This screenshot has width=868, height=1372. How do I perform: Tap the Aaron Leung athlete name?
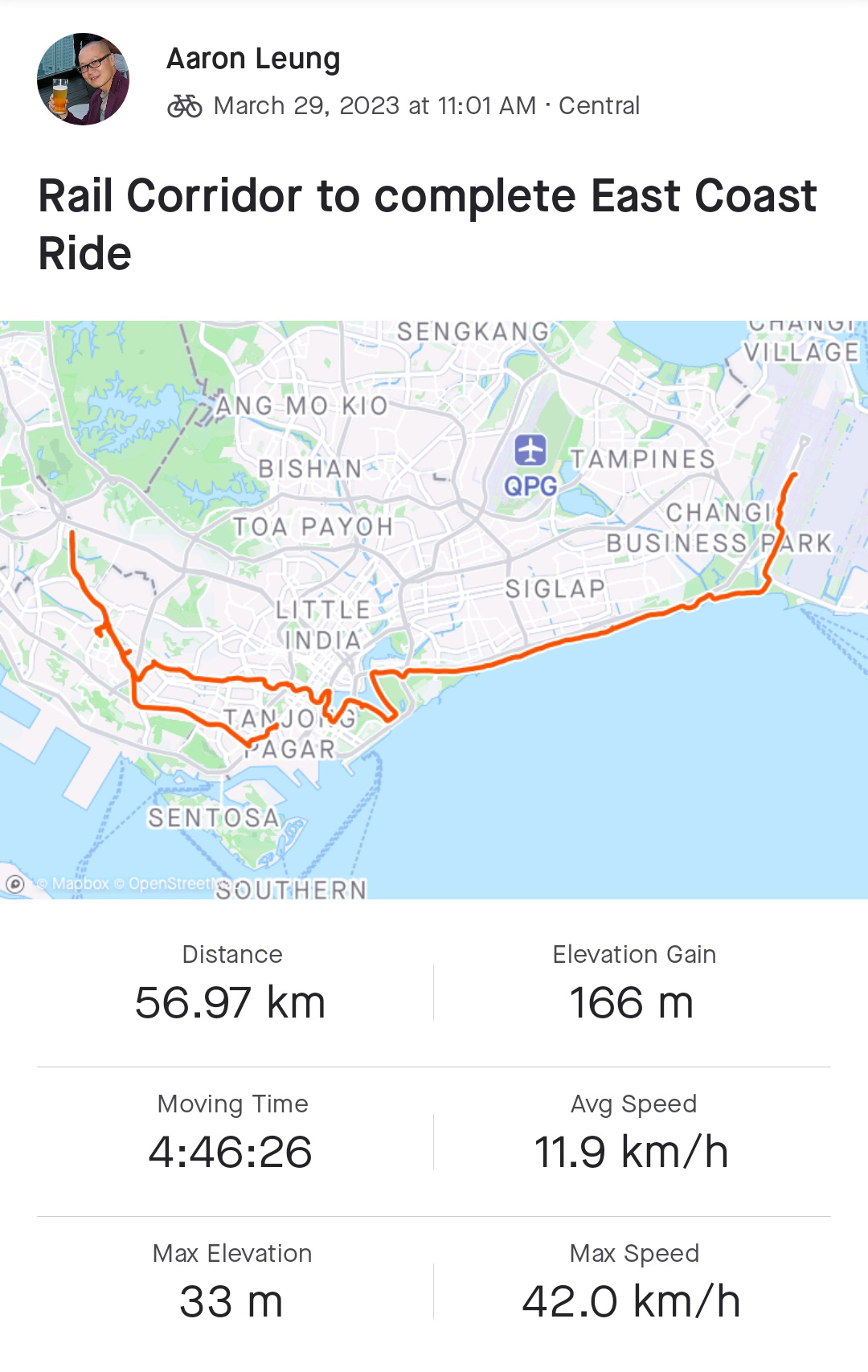(x=253, y=59)
